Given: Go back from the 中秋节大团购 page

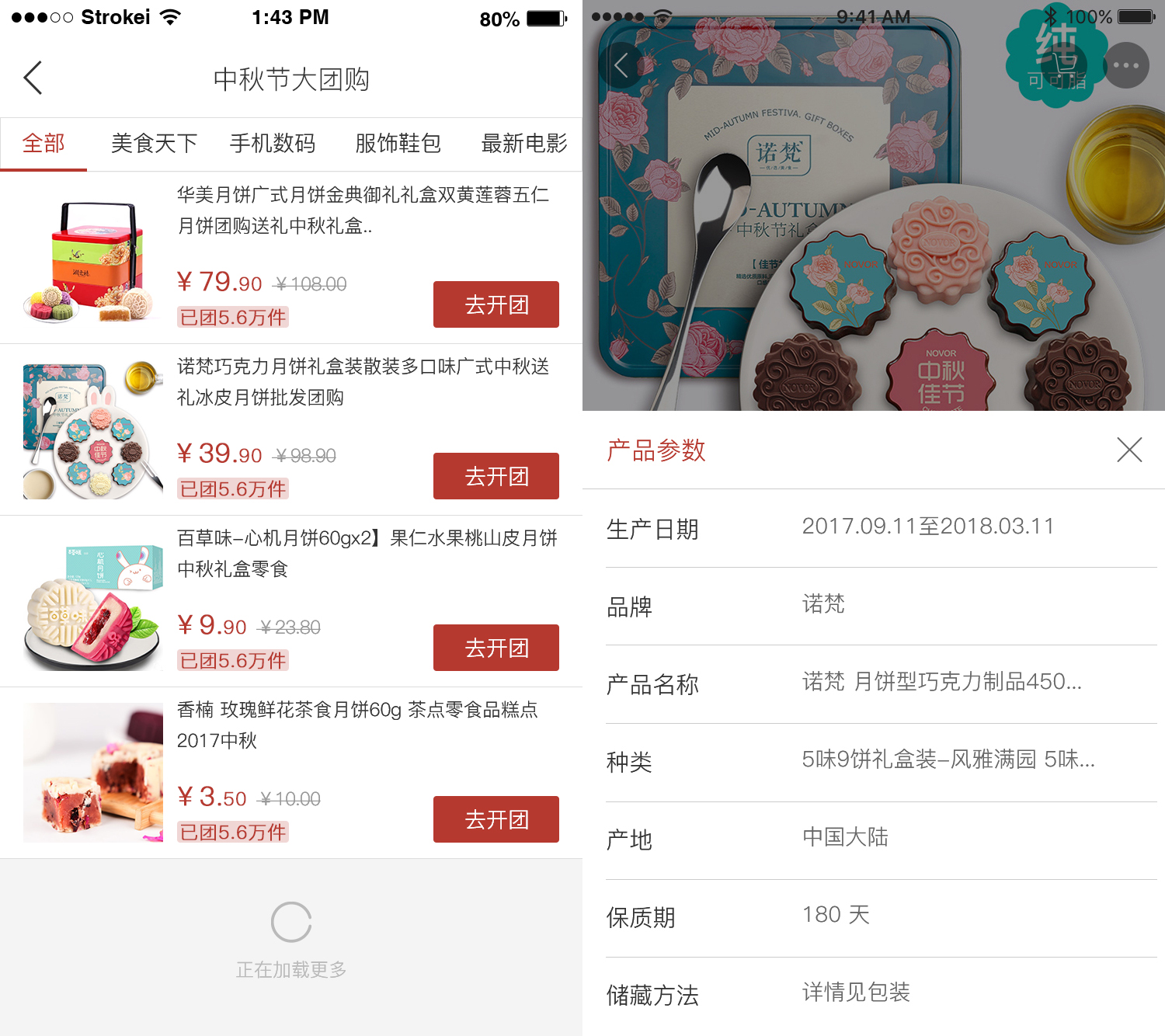Looking at the screenshot, I should point(33,78).
